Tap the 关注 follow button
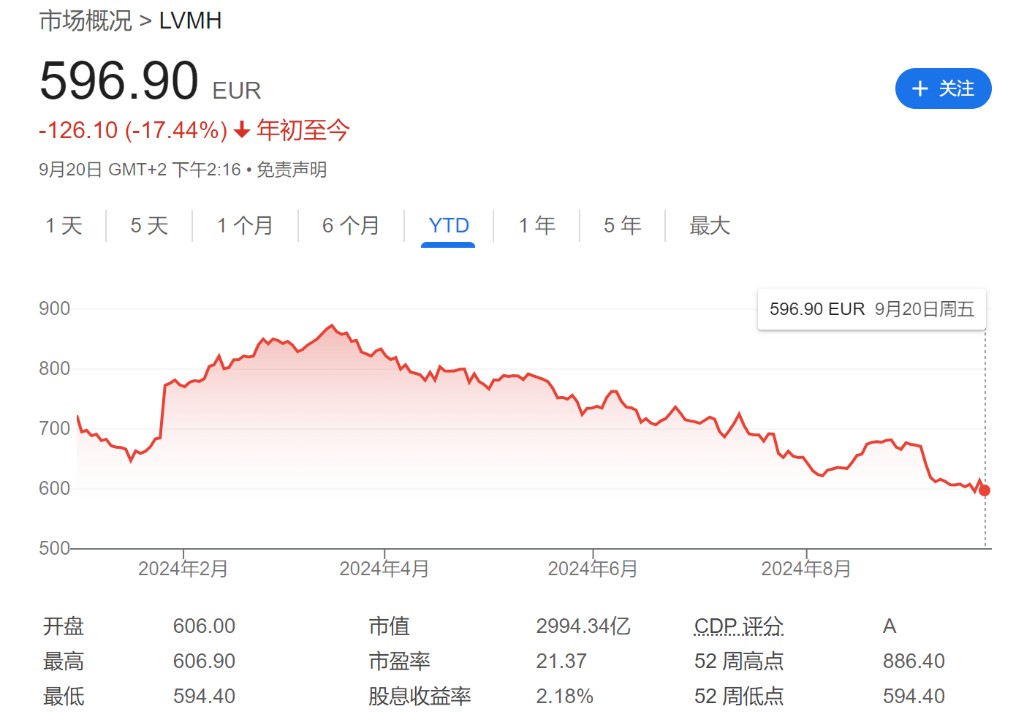The width and height of the screenshot is (1024, 726). click(942, 89)
